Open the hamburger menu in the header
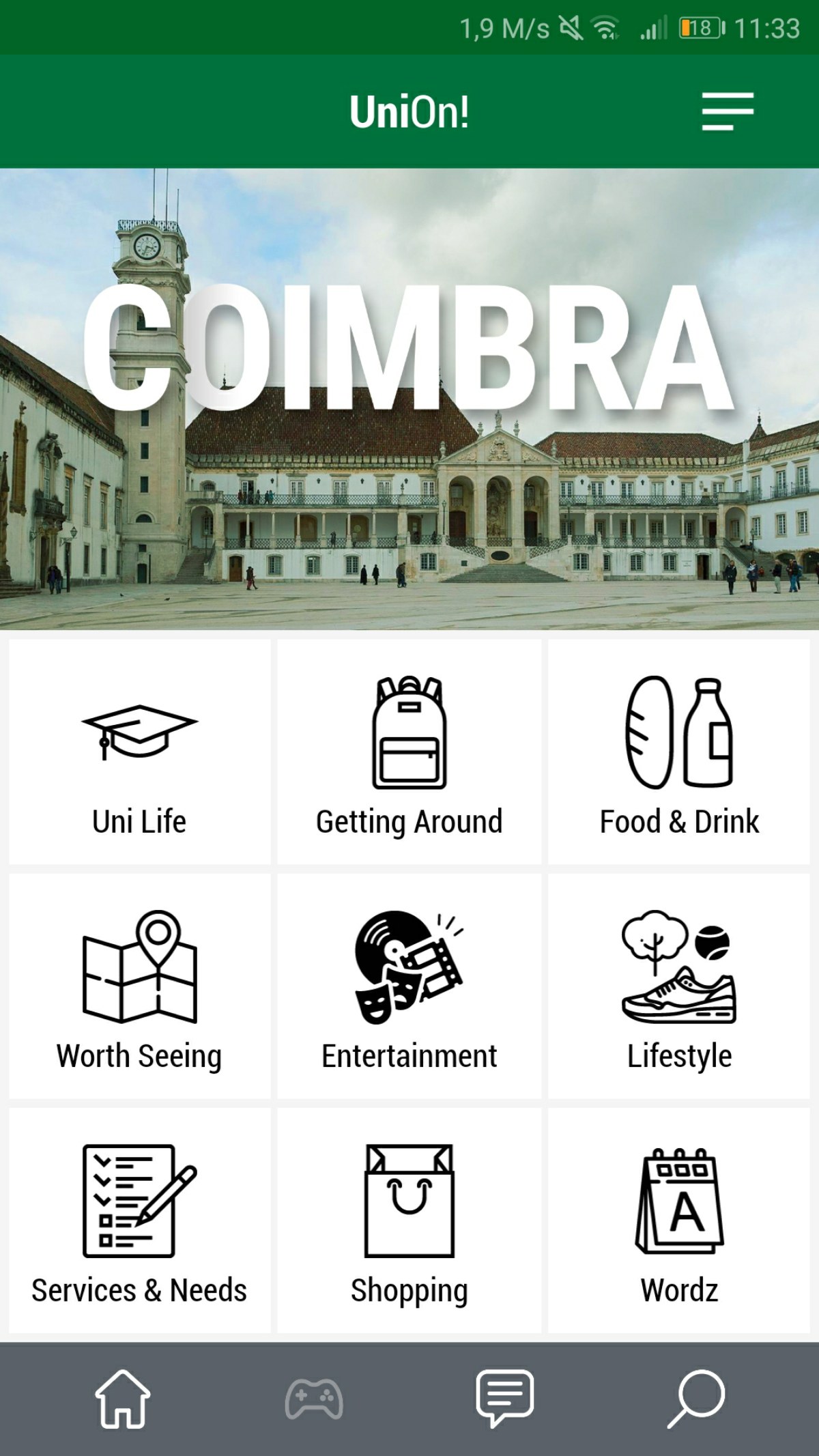Viewport: 819px width, 1456px height. 728,111
